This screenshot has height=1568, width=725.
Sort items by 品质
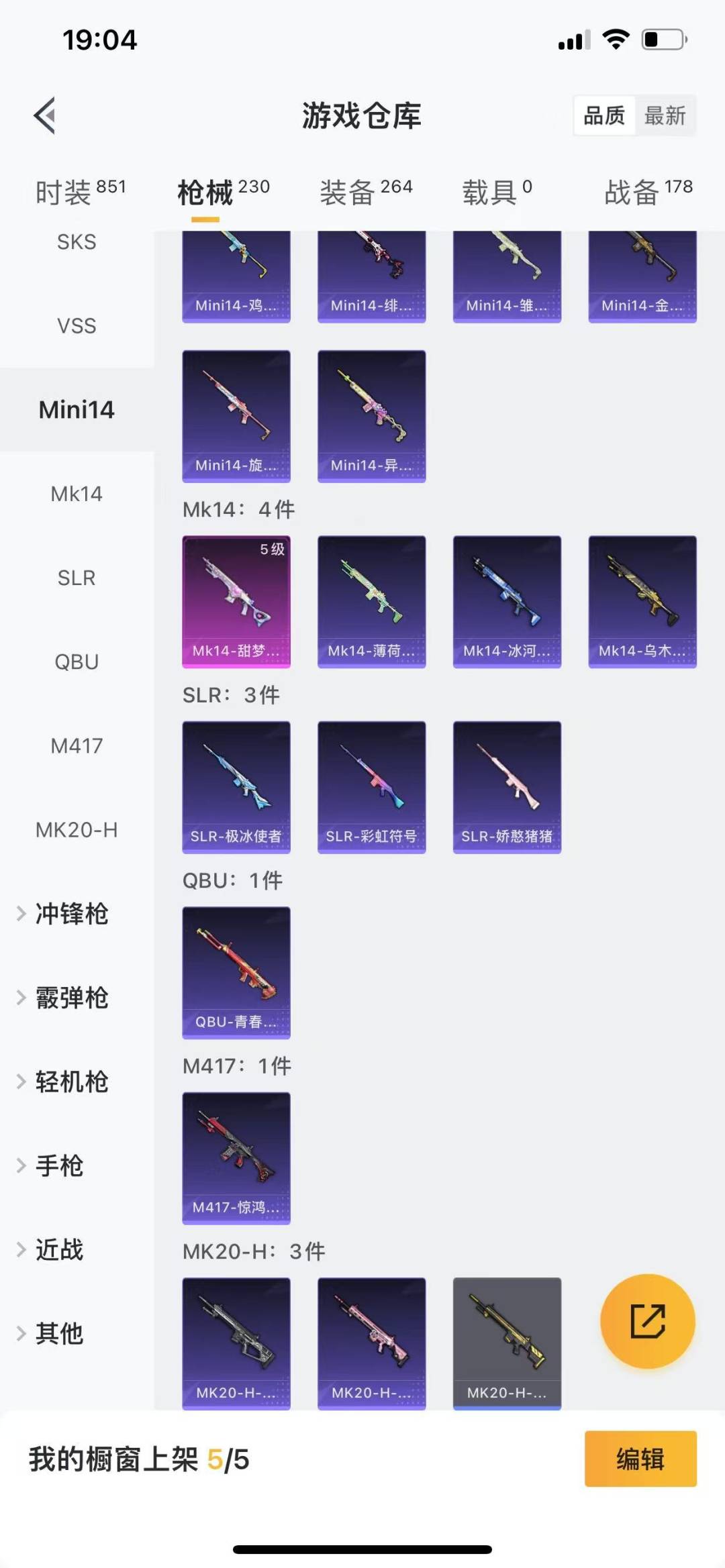pos(604,116)
